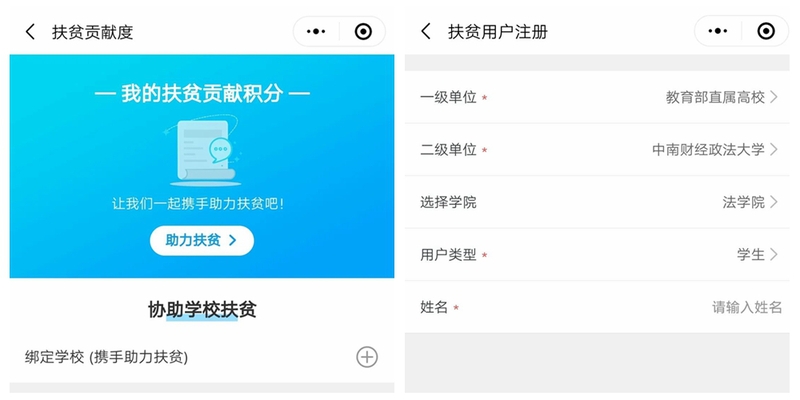Image resolution: width=800 pixels, height=400 pixels.
Task: Tap the 助力扶贫 button
Action: pyautogui.click(x=202, y=240)
